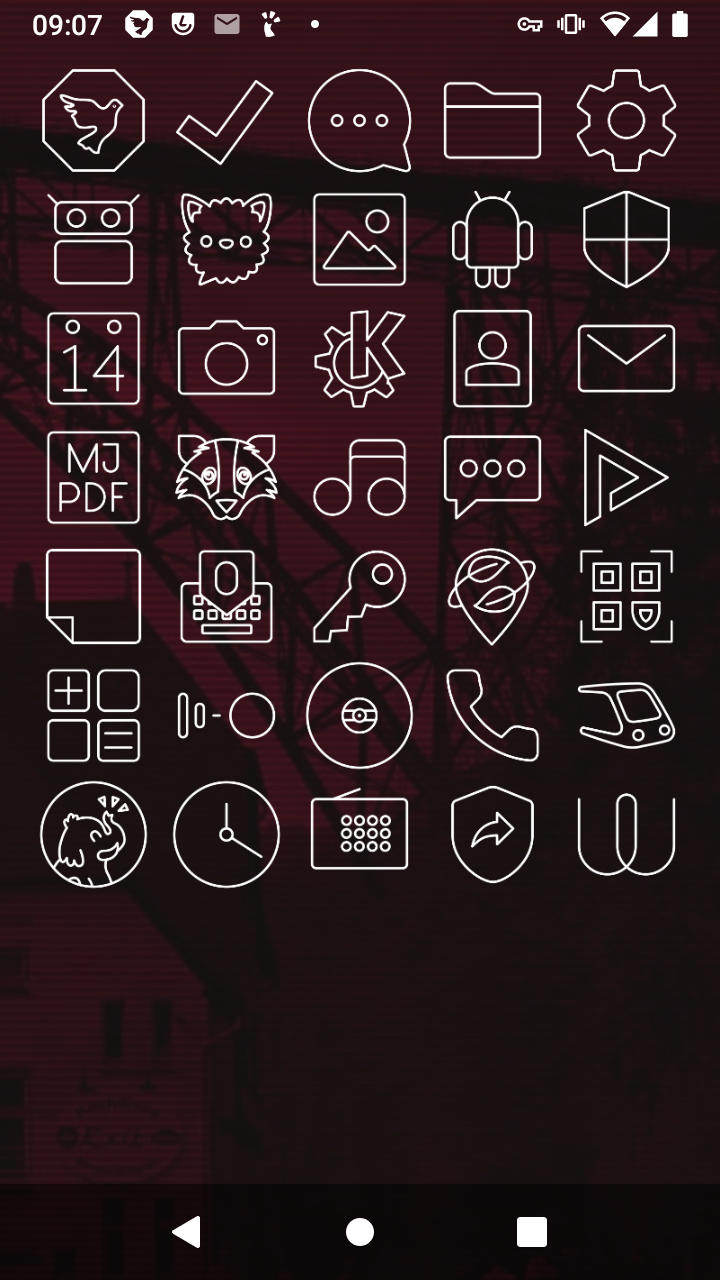Screen dimensions: 720x1280
Task: Open the email envelope app
Action: click(626, 358)
